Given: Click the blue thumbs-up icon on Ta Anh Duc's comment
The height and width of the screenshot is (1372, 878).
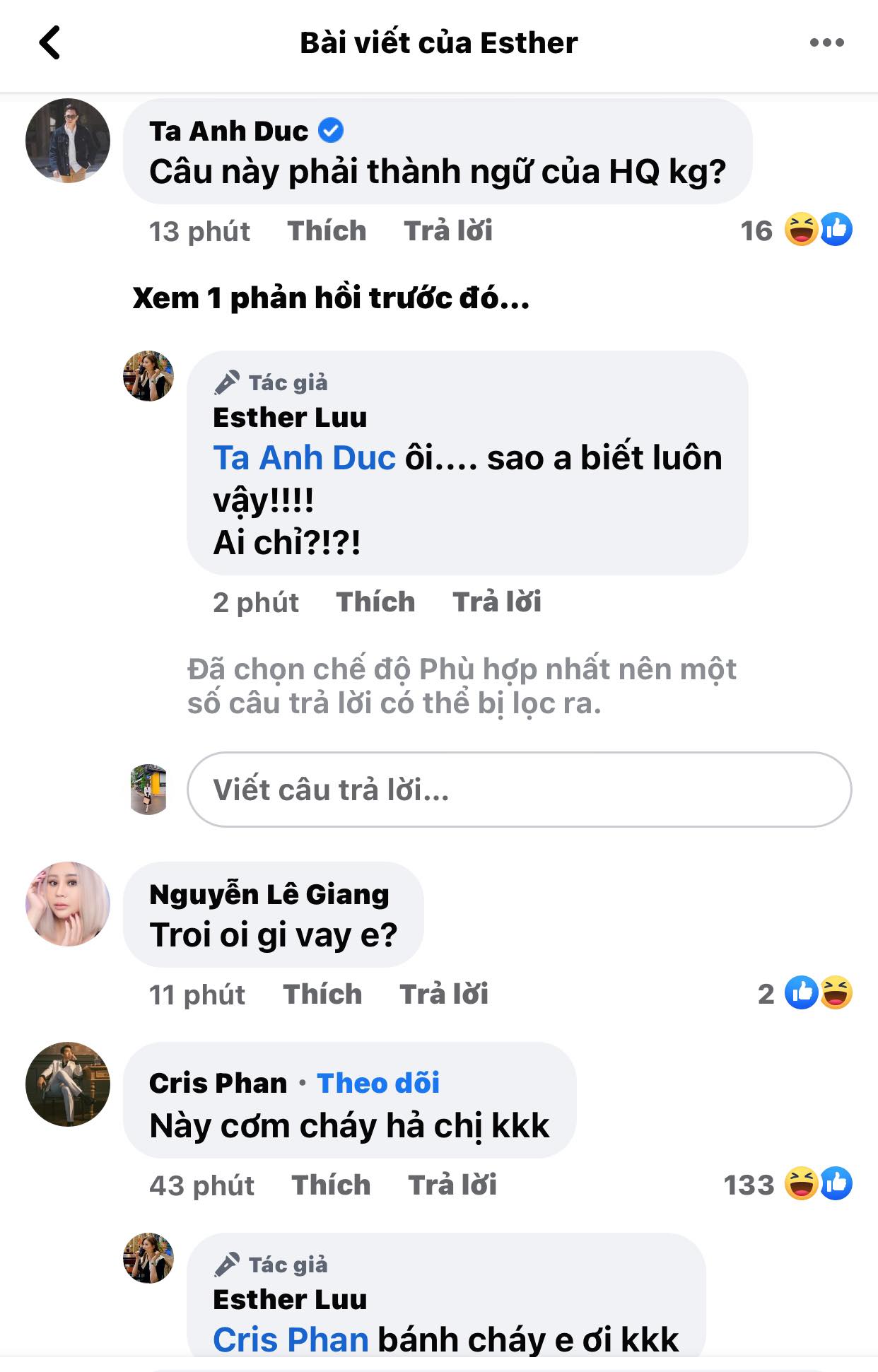Looking at the screenshot, I should [838, 228].
